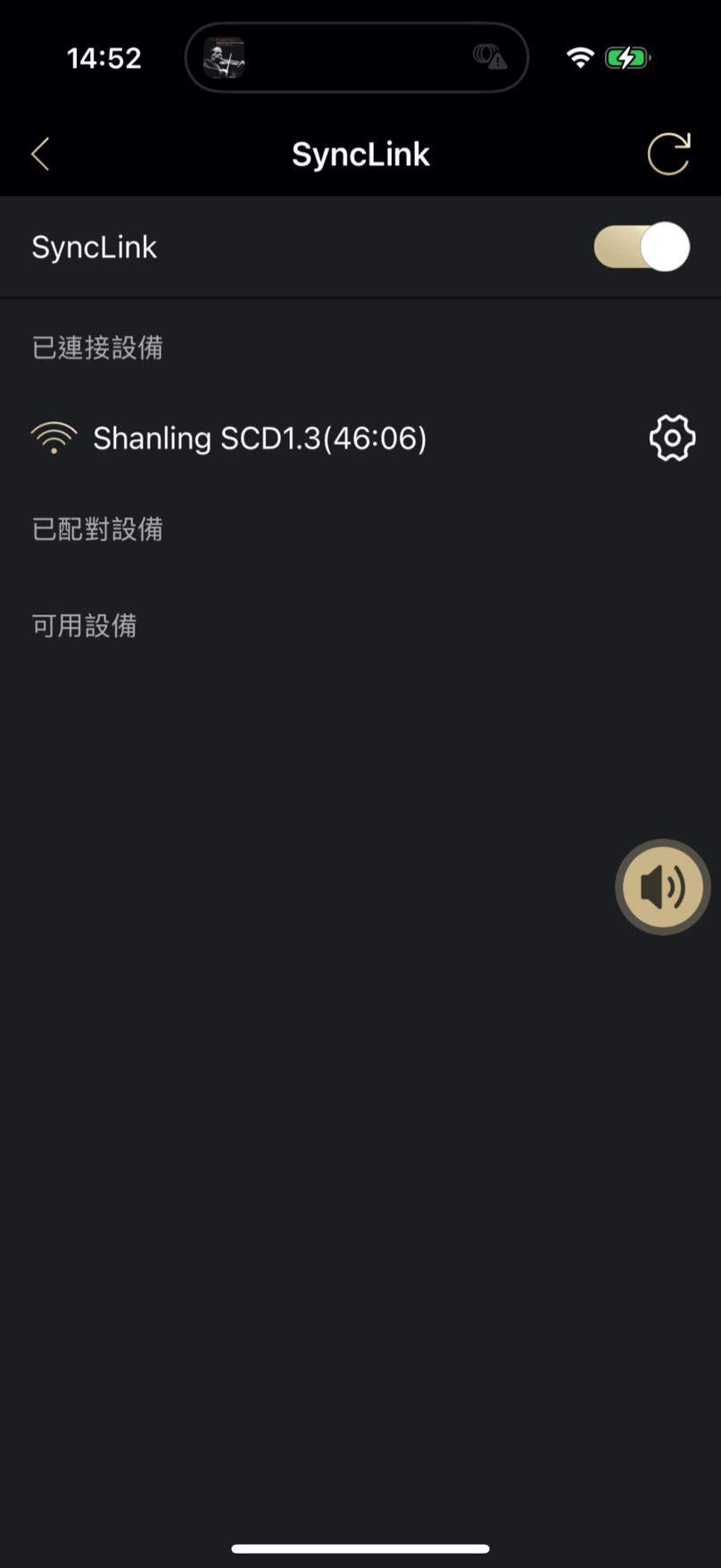This screenshot has height=1568, width=721.
Task: Refresh the SyncLink device list
Action: click(668, 154)
